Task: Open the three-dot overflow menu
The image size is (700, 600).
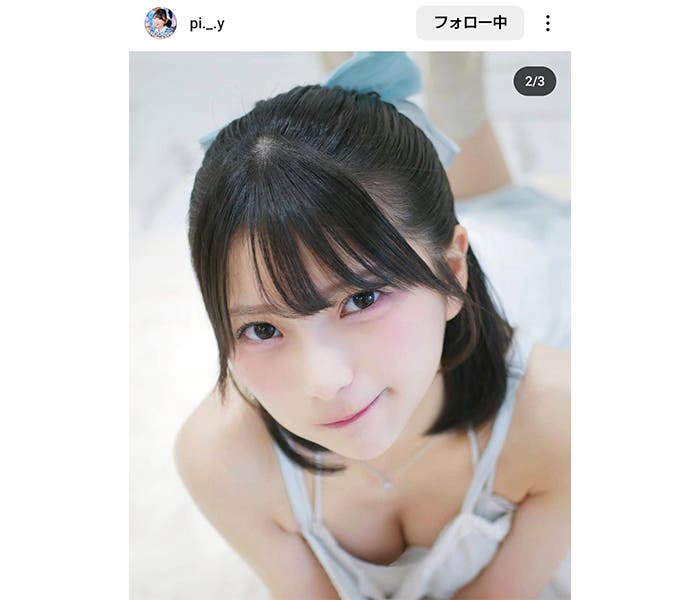Action: [x=547, y=23]
